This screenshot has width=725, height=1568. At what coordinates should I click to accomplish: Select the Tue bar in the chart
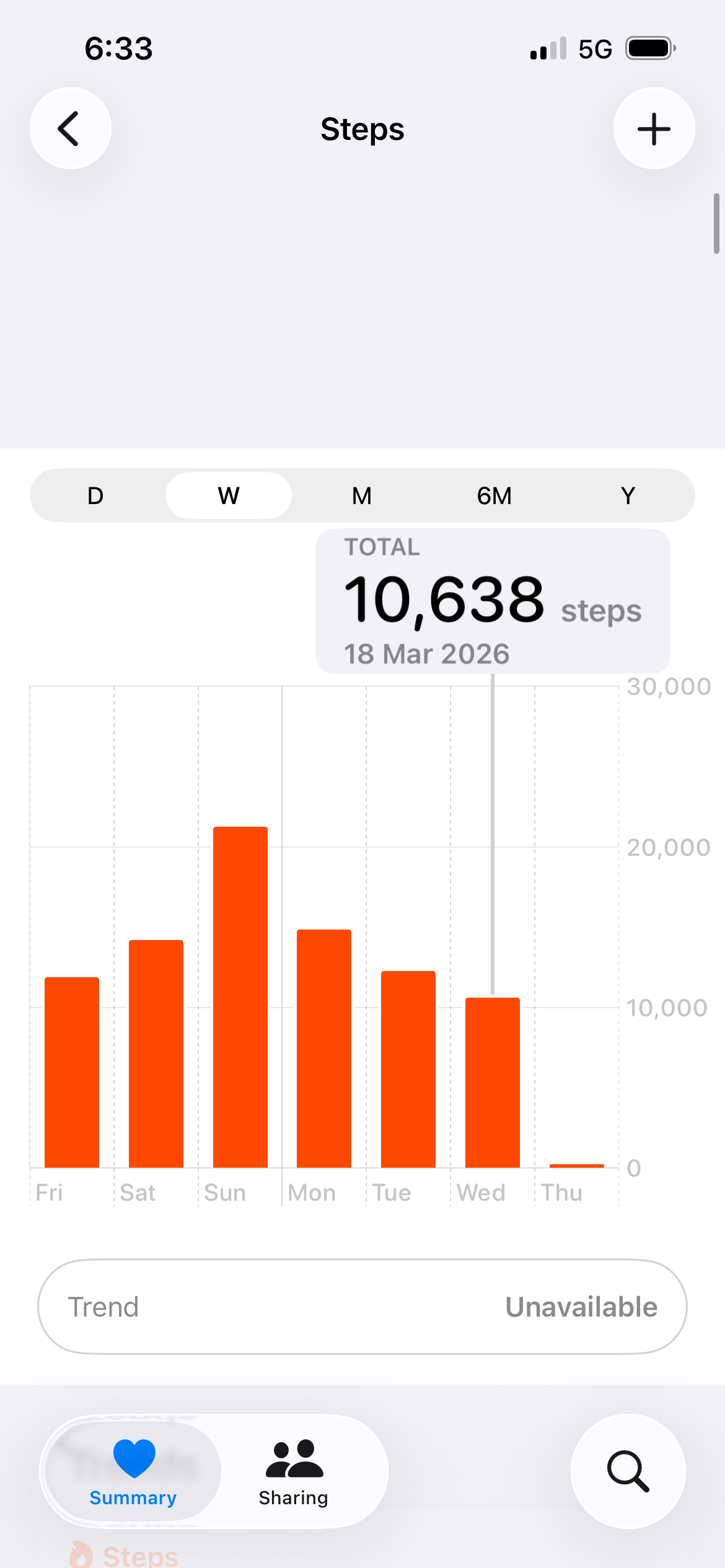(408, 1069)
